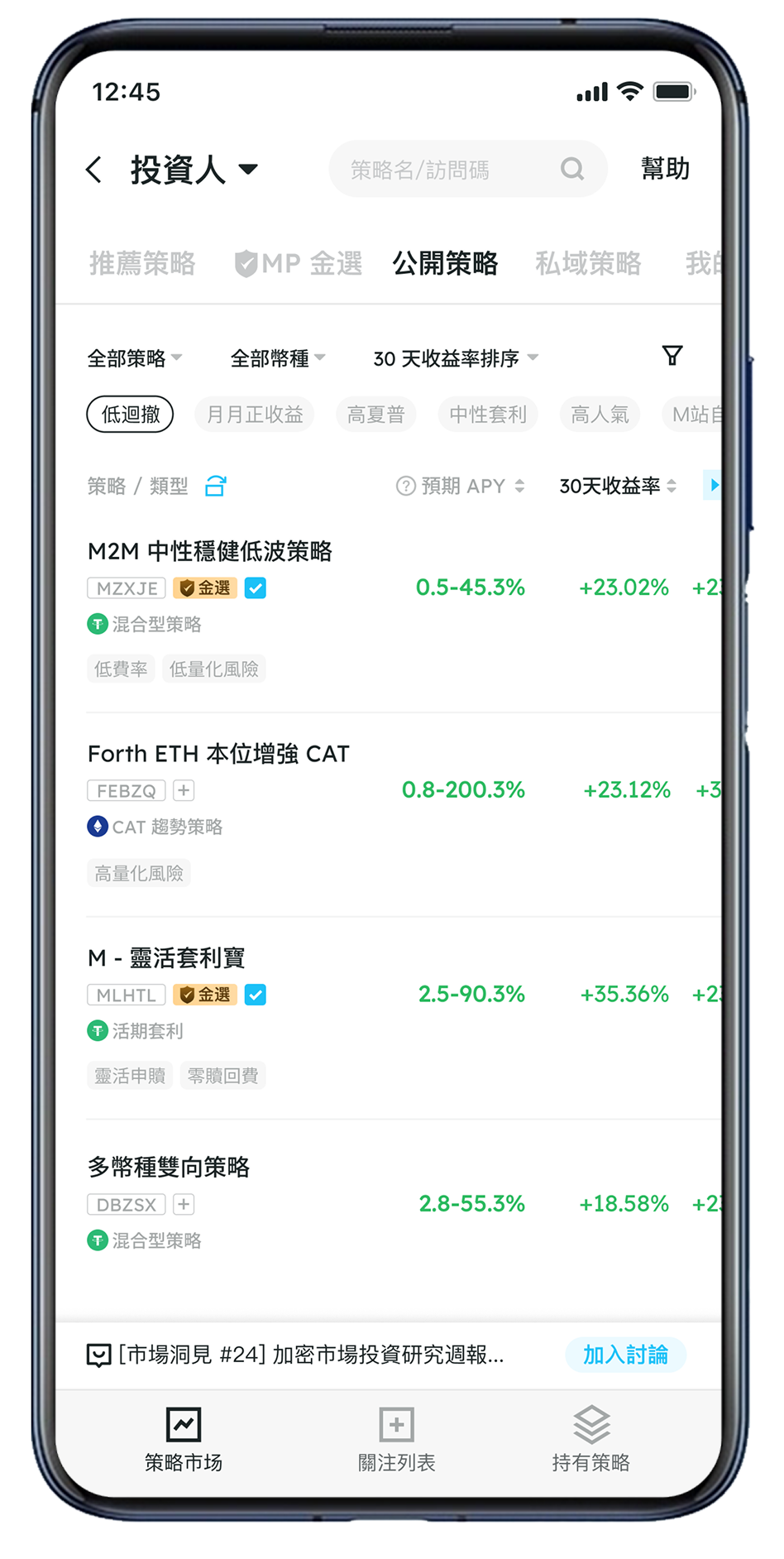
Task: Change the 30 天收益率排序 sort order
Action: [456, 358]
